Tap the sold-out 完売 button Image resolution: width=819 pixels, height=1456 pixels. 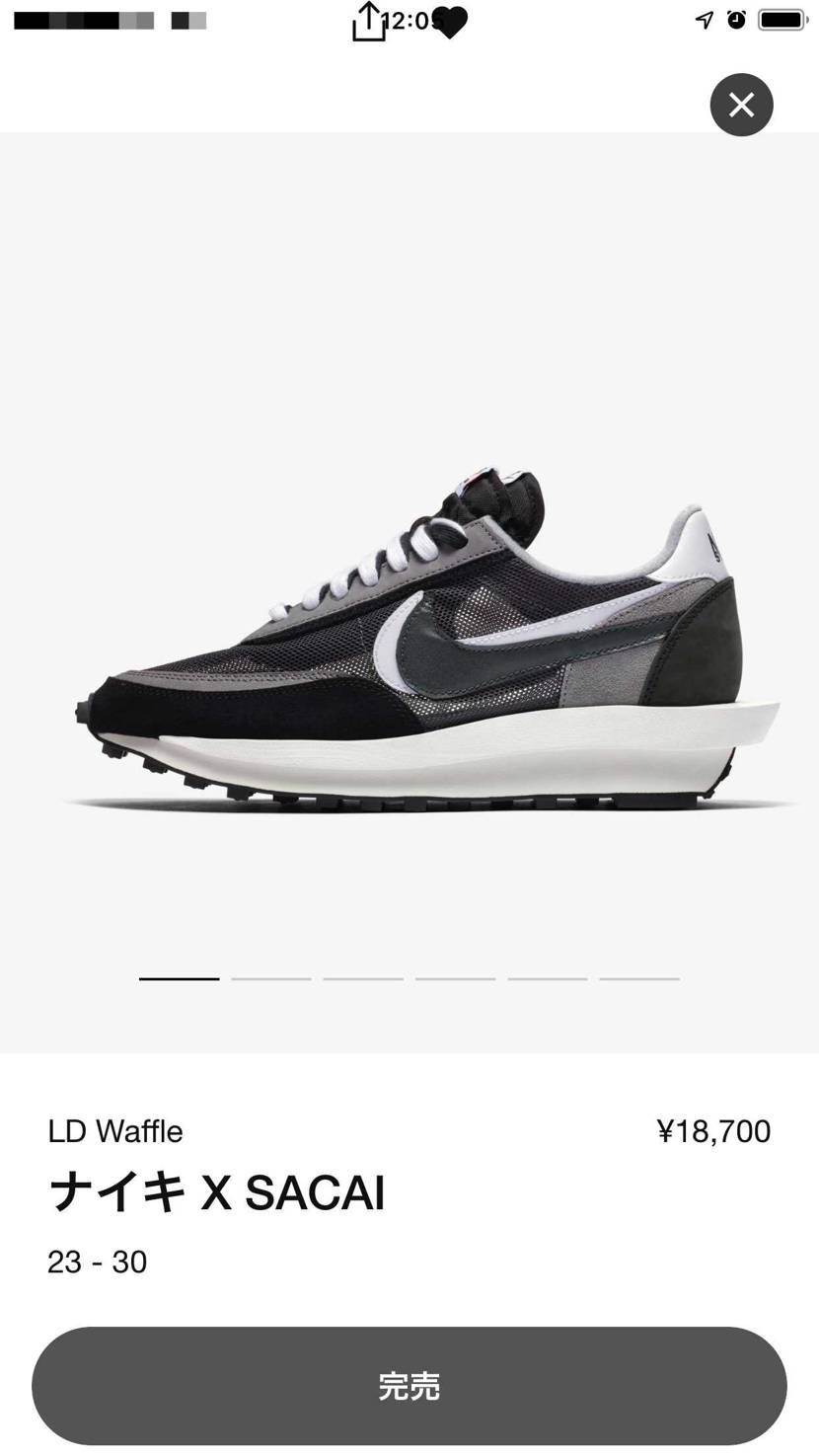tap(409, 1386)
